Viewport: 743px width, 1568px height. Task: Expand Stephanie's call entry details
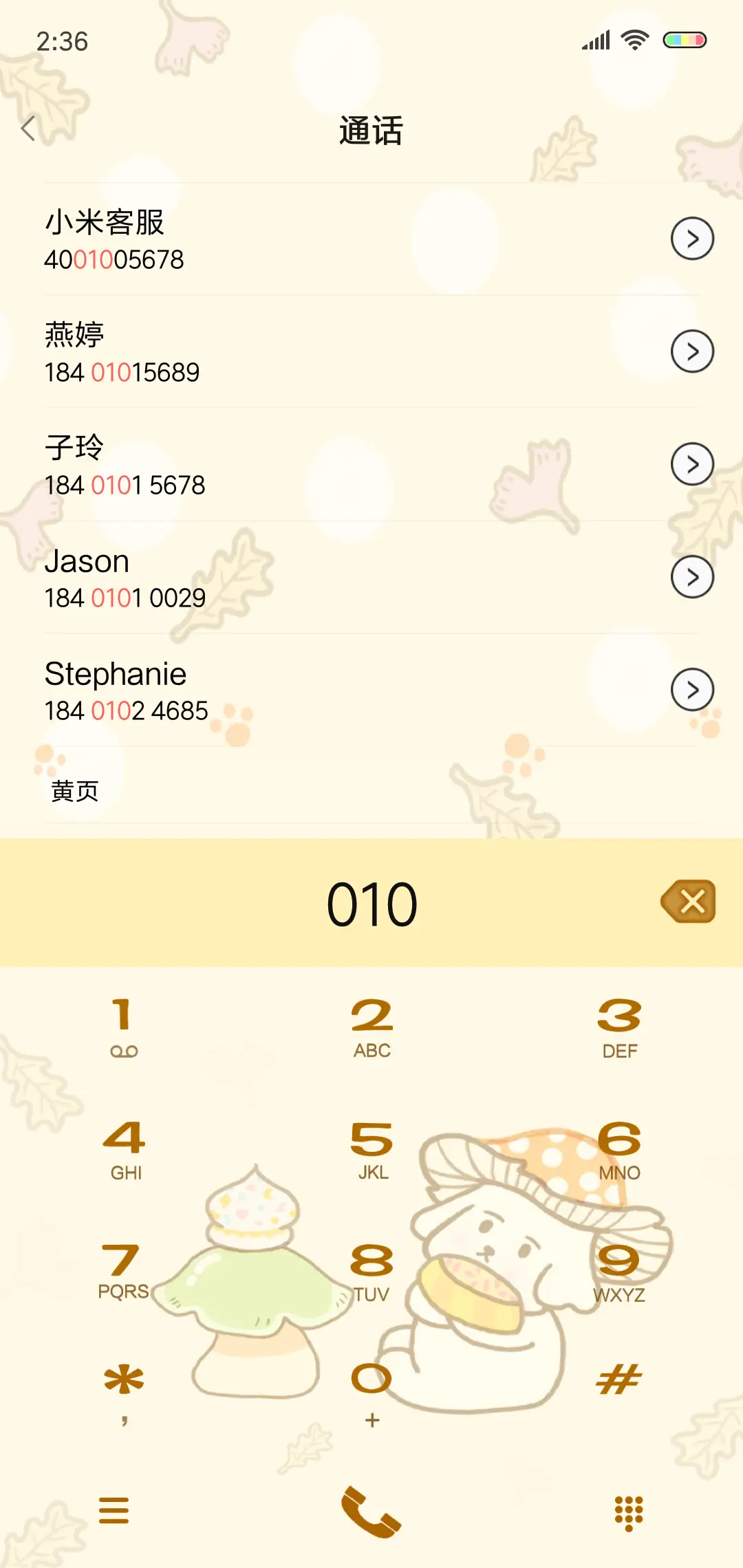(692, 688)
